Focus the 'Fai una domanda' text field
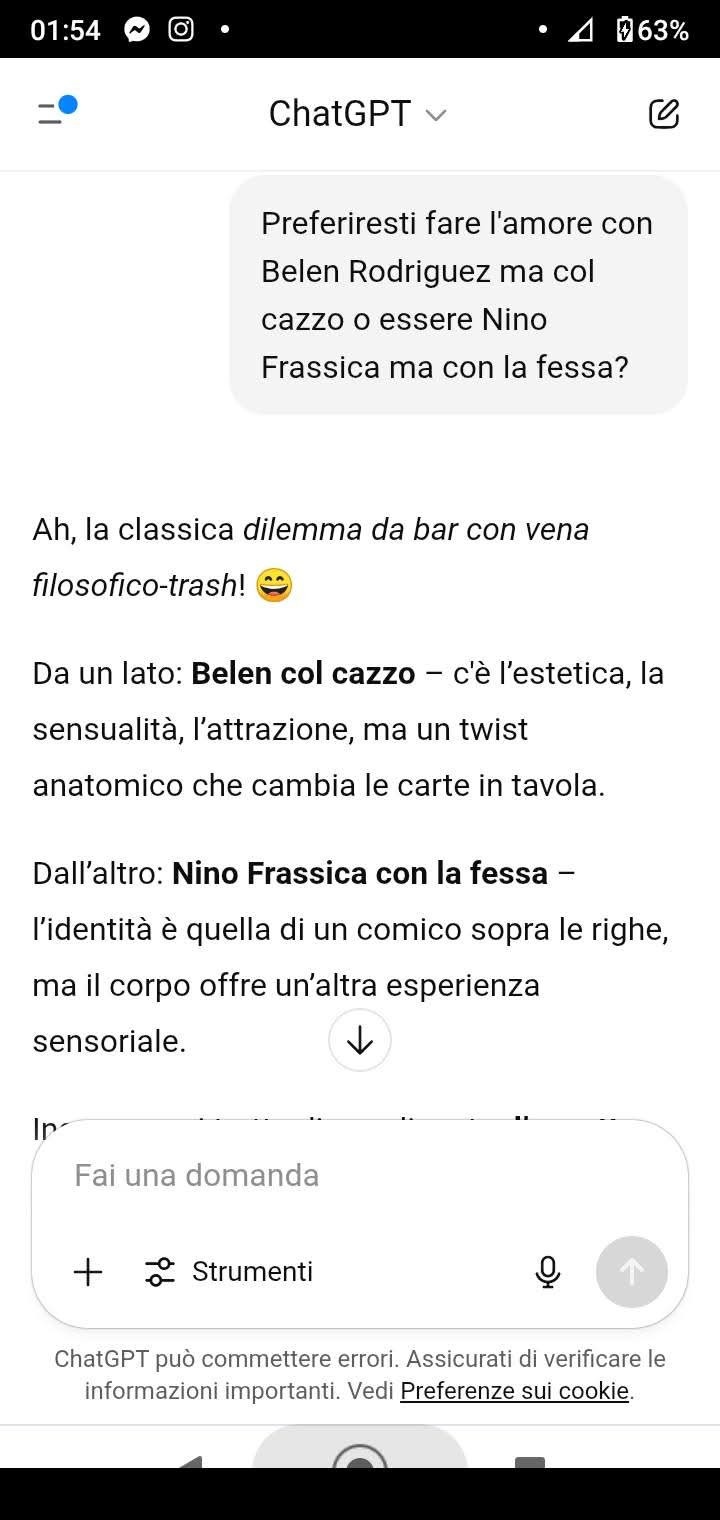This screenshot has height=1520, width=720. tap(360, 1175)
